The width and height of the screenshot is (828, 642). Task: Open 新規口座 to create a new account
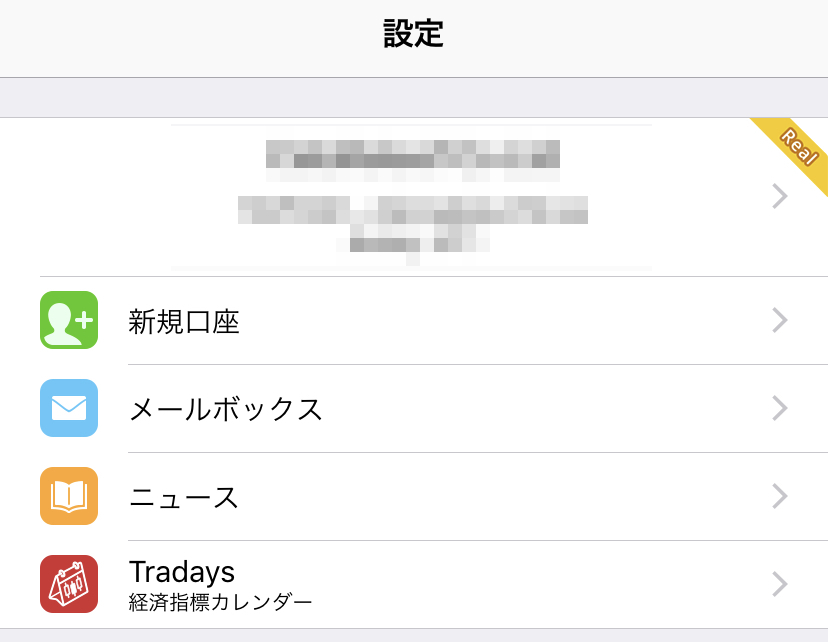(412, 321)
